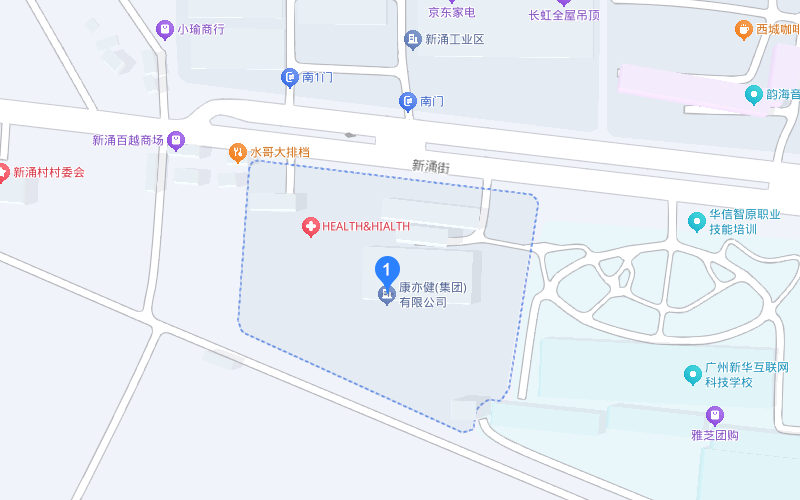This screenshot has width=800, height=500.
Task: Open the 新涌工业区 marker
Action: (x=412, y=39)
